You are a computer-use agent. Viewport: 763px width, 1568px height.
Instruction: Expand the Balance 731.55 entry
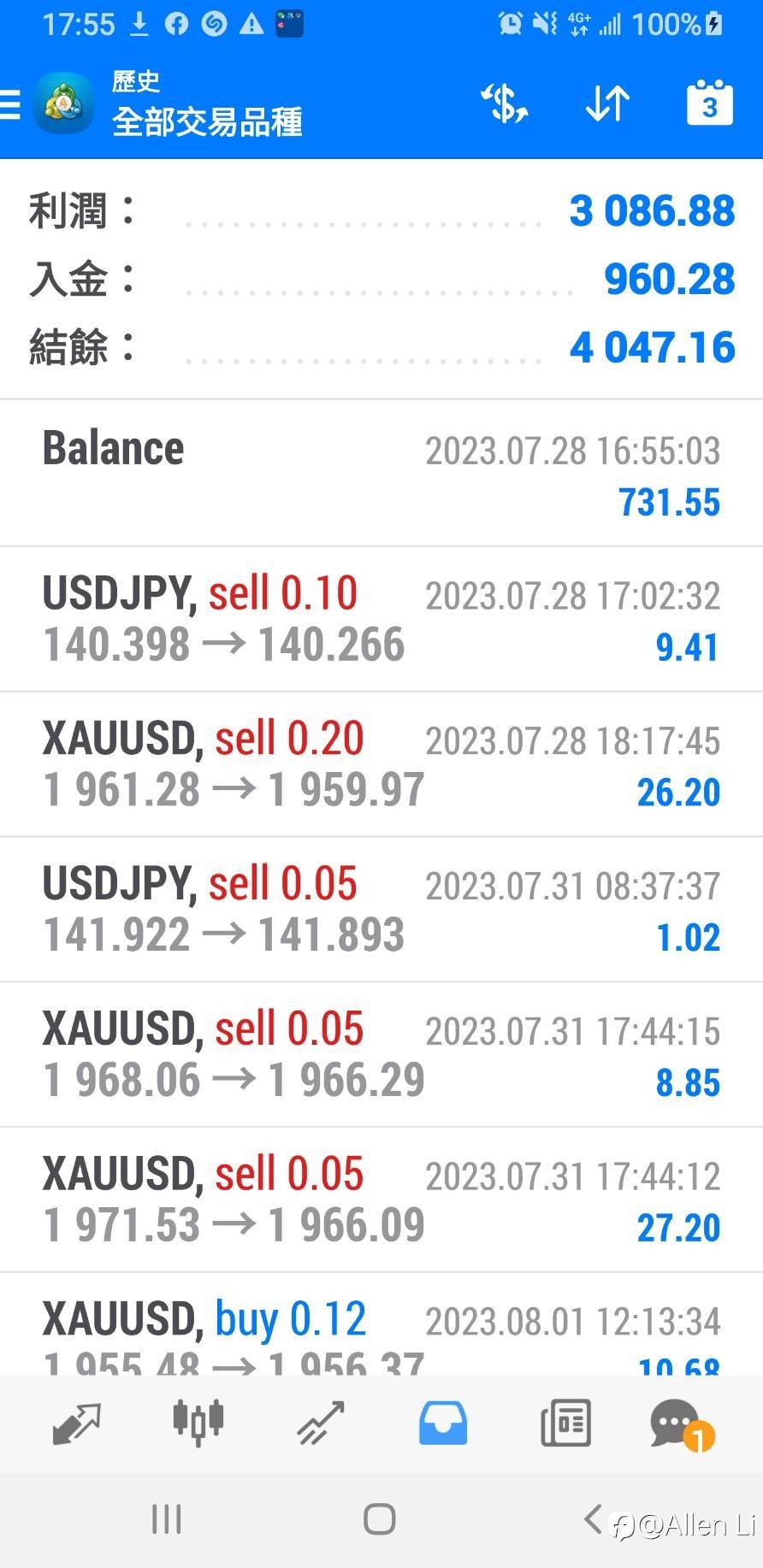(381, 474)
